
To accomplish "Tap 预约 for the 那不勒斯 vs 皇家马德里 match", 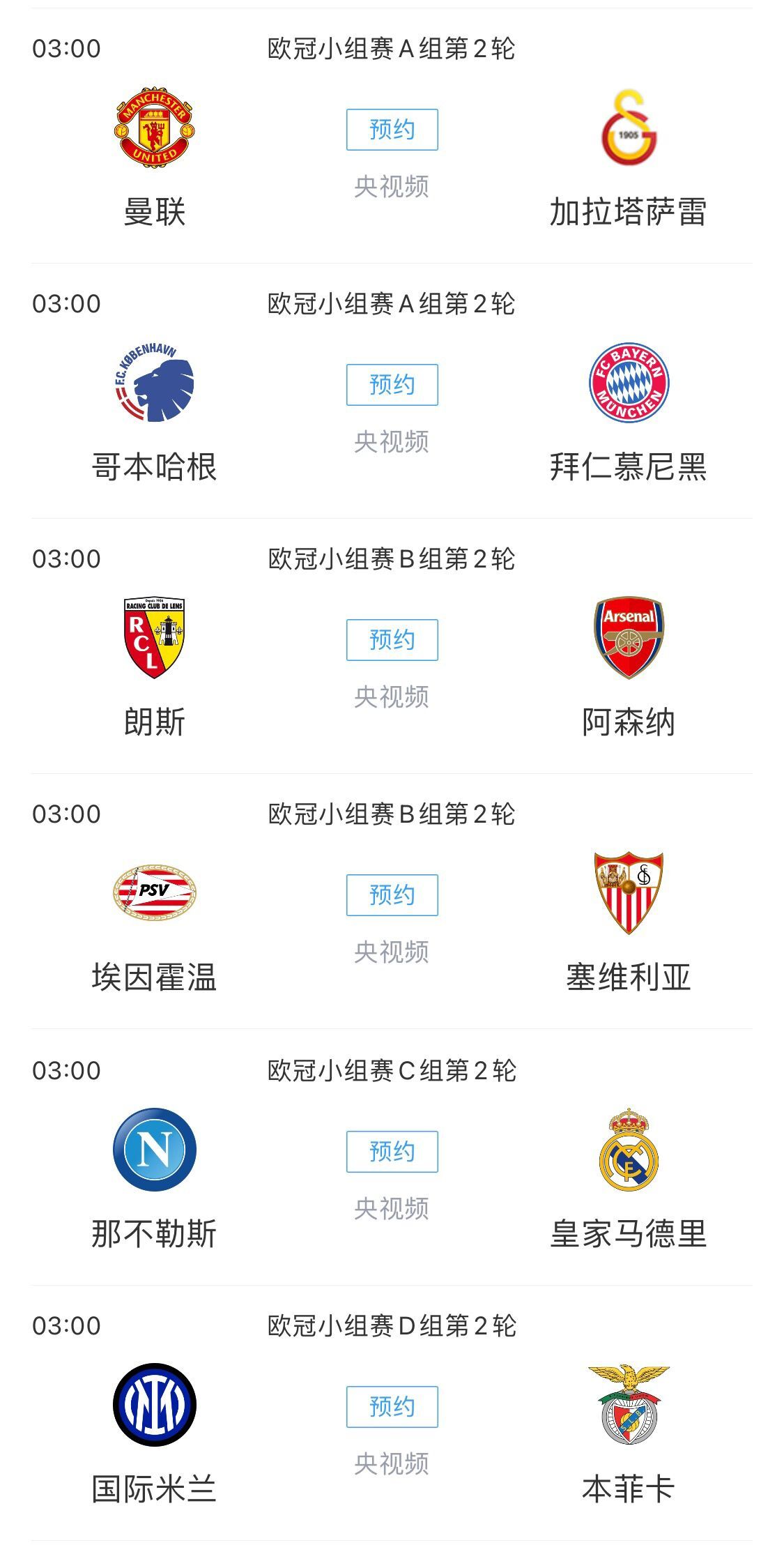I will [x=392, y=1151].
